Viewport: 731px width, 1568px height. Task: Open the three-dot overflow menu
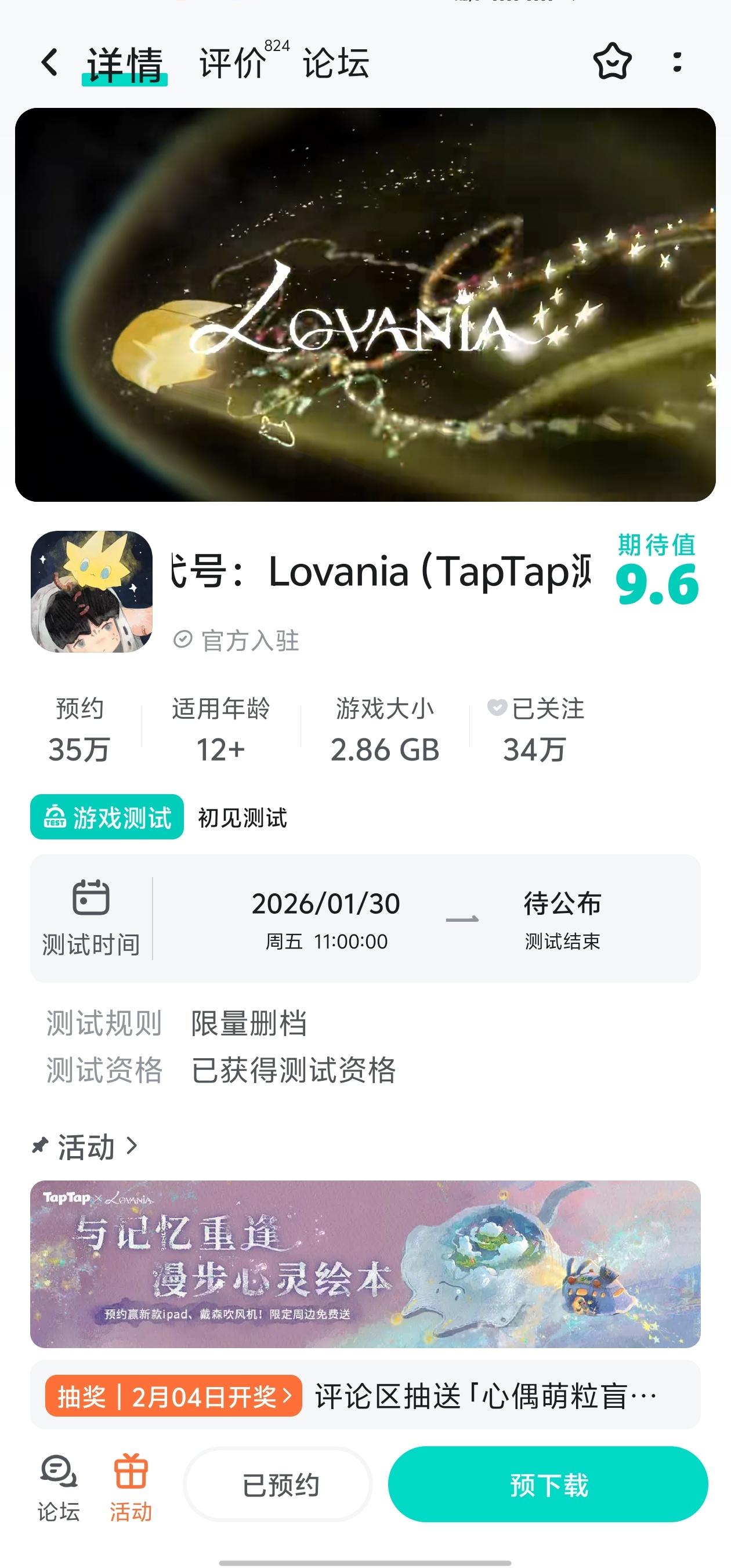coord(677,62)
